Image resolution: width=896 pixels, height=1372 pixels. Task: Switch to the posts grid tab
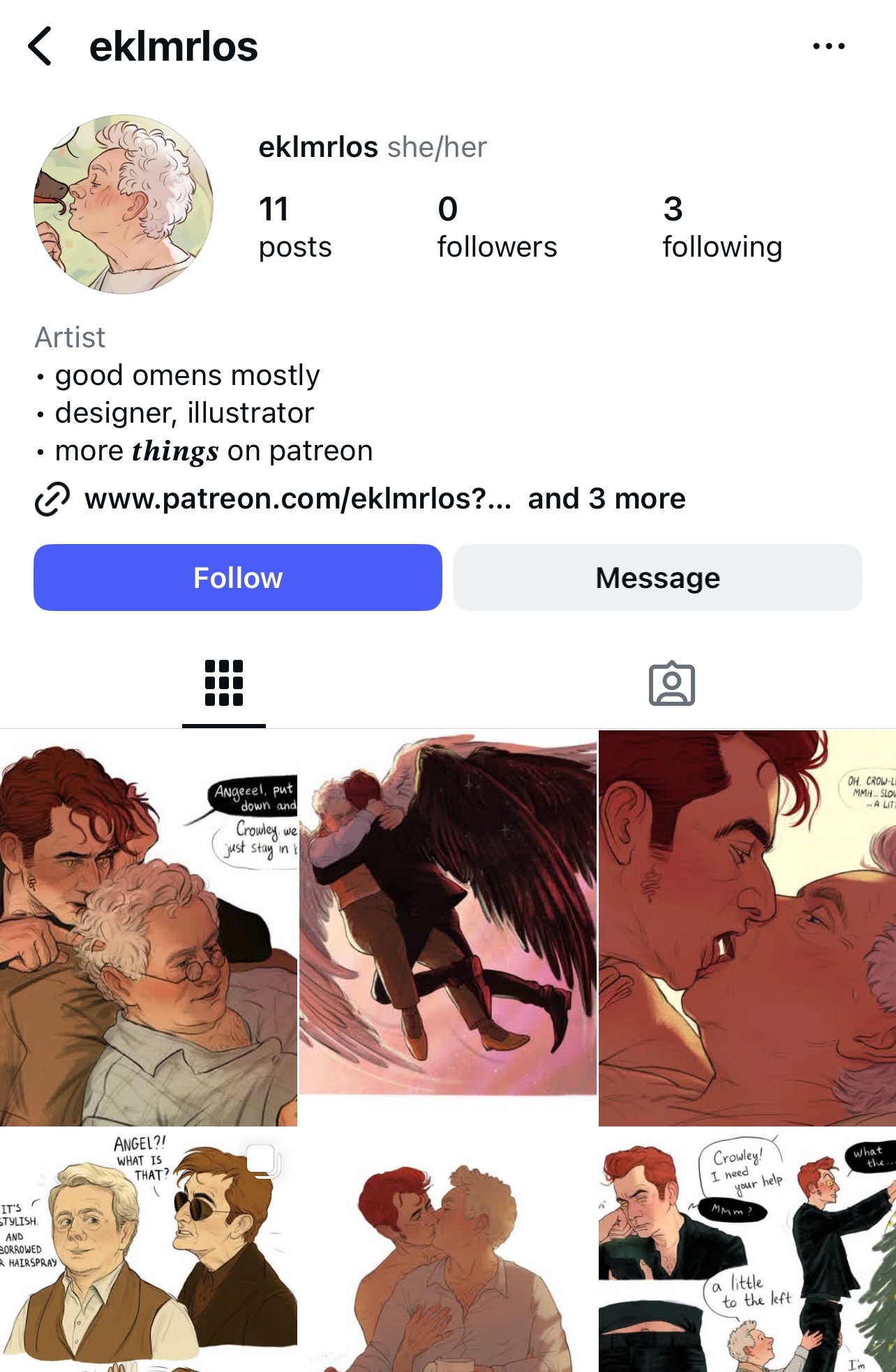tap(224, 684)
